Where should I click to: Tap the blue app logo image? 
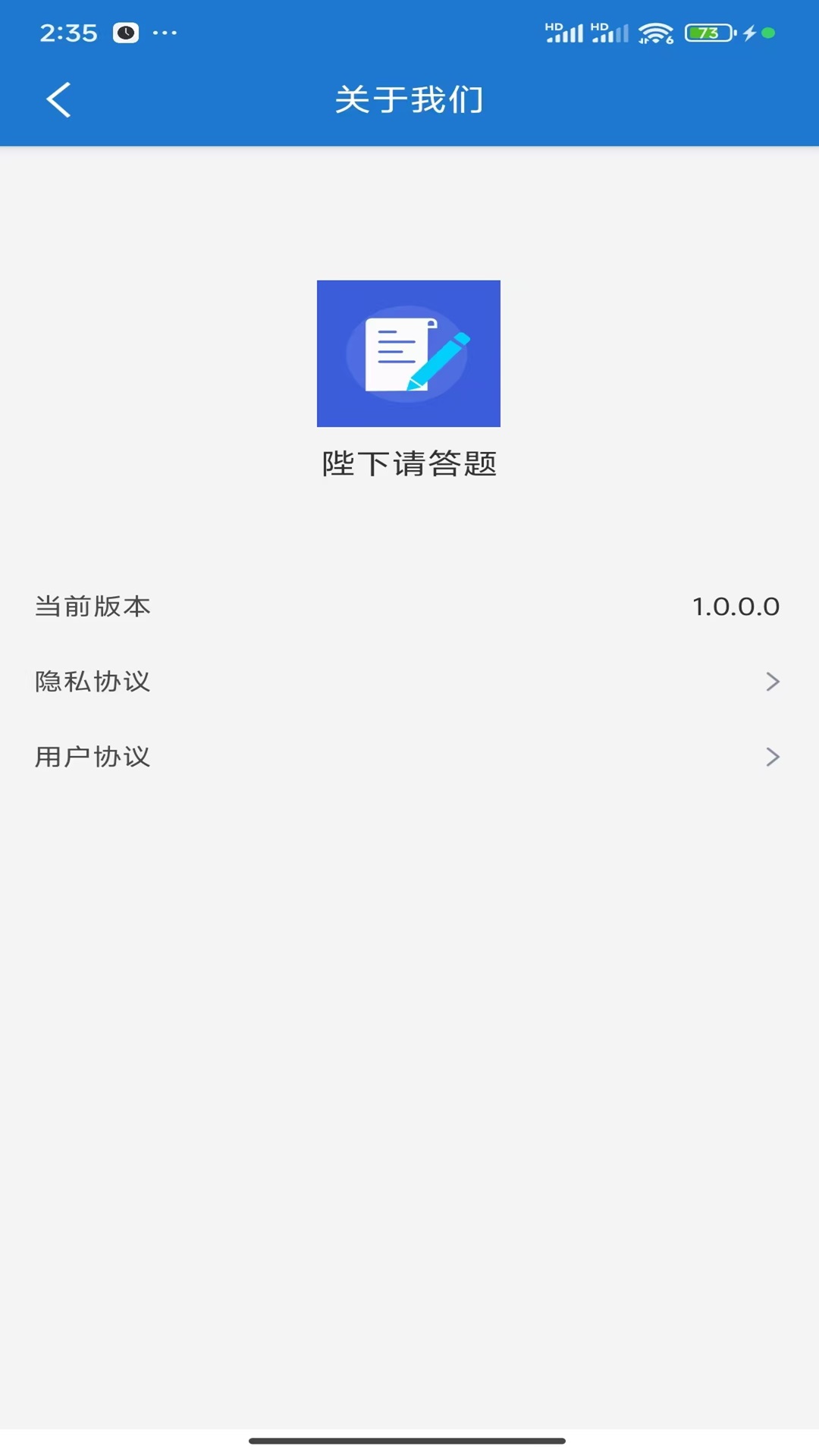(x=409, y=353)
